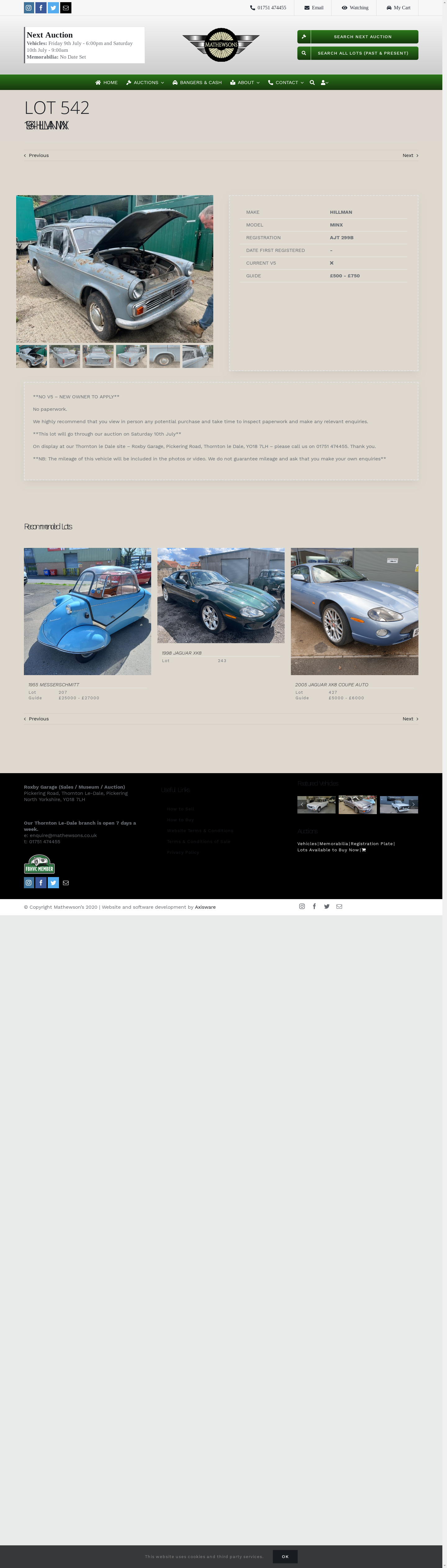447x1568 pixels.
Task: Open My Cart
Action: tap(398, 8)
